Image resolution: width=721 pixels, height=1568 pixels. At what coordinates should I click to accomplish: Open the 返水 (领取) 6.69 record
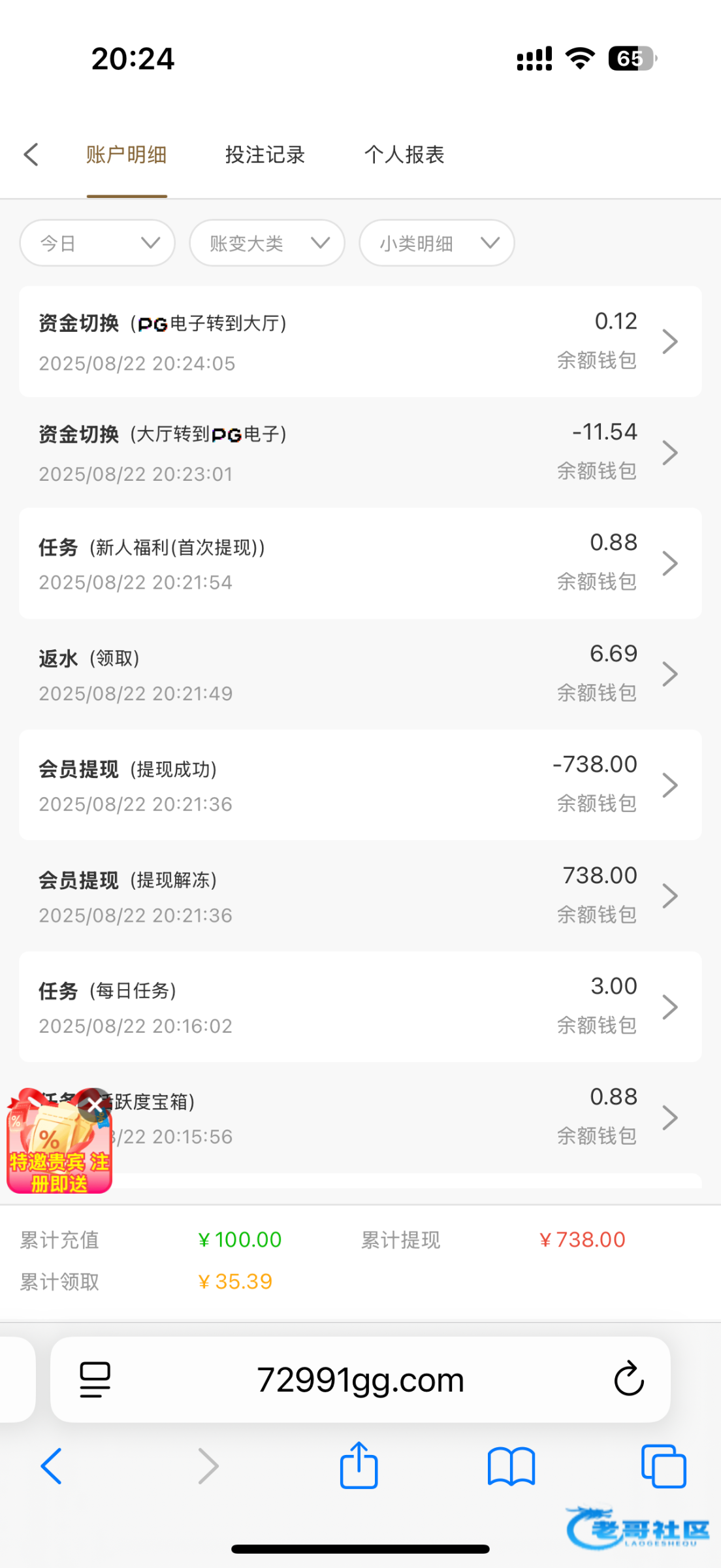[360, 674]
